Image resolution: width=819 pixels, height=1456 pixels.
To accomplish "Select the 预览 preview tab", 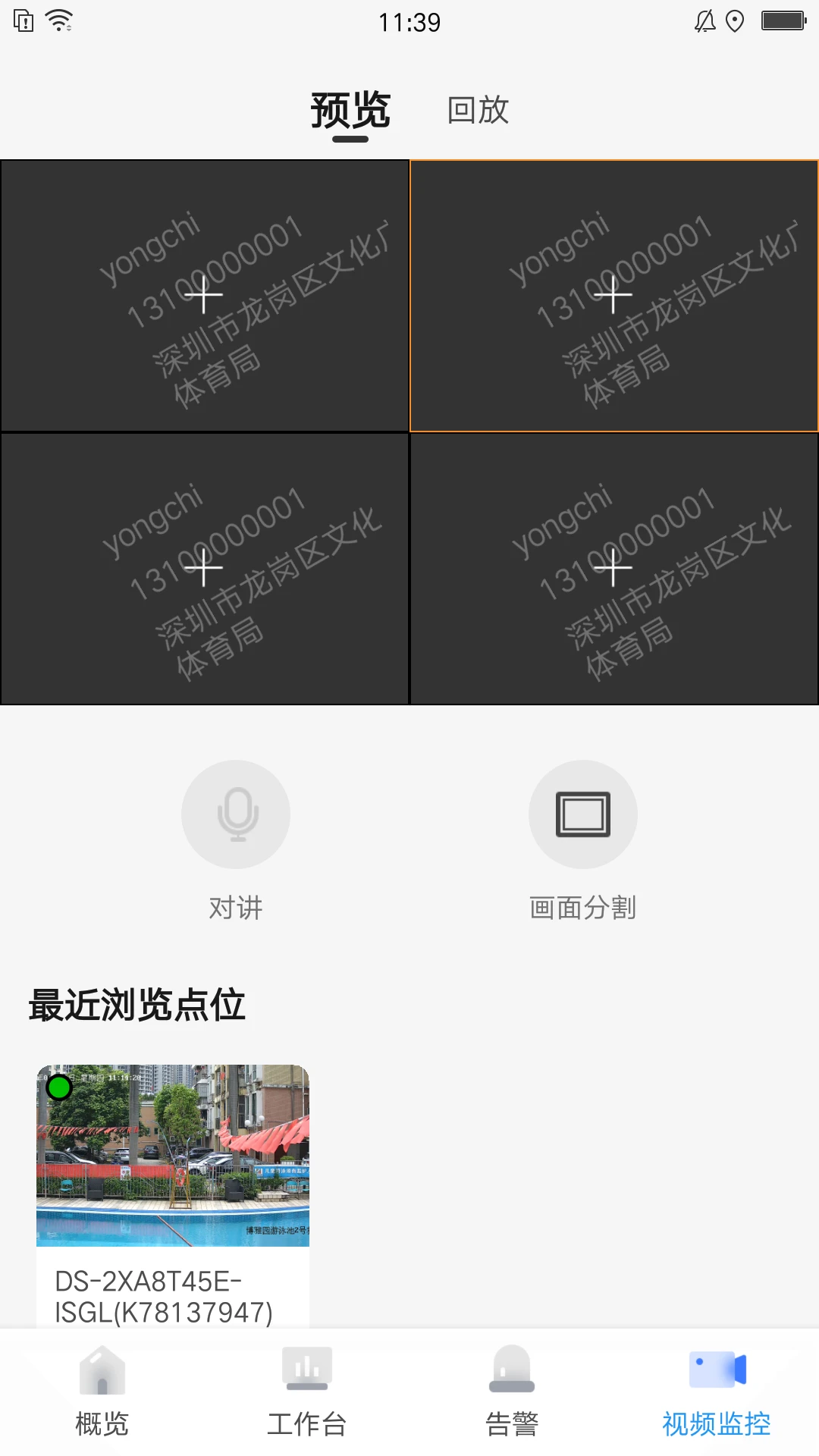I will click(350, 110).
